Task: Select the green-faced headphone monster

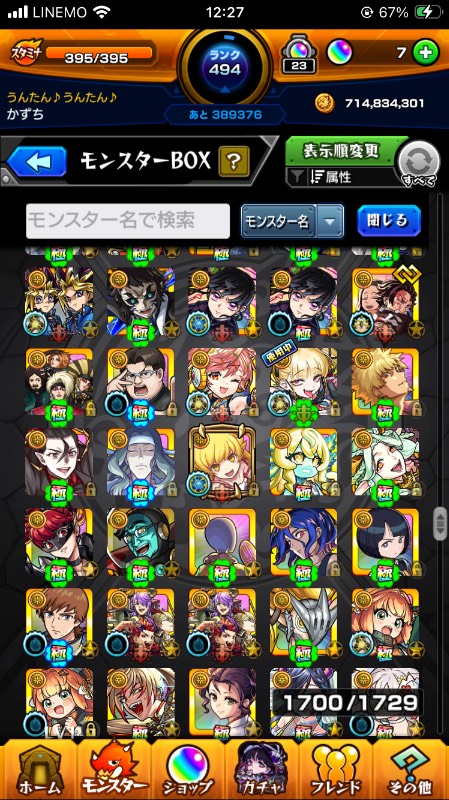Action: click(141, 542)
